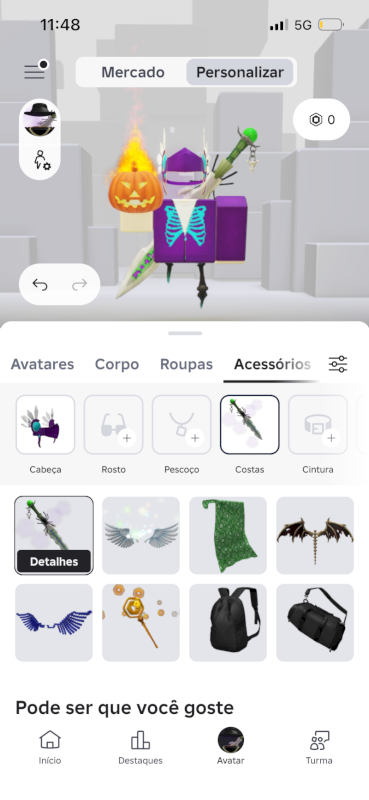Equip the dark dragon wings
This screenshot has width=369, height=800.
pyautogui.click(x=315, y=535)
